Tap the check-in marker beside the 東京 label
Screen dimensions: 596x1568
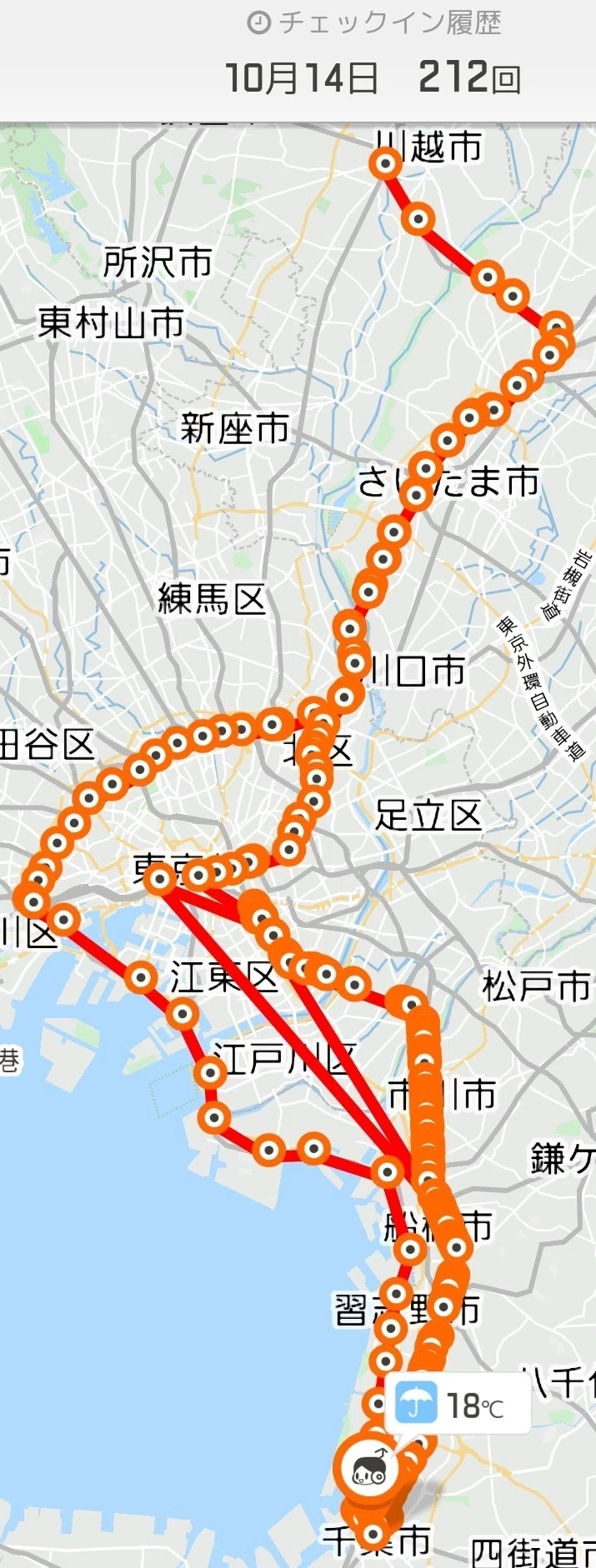(159, 878)
